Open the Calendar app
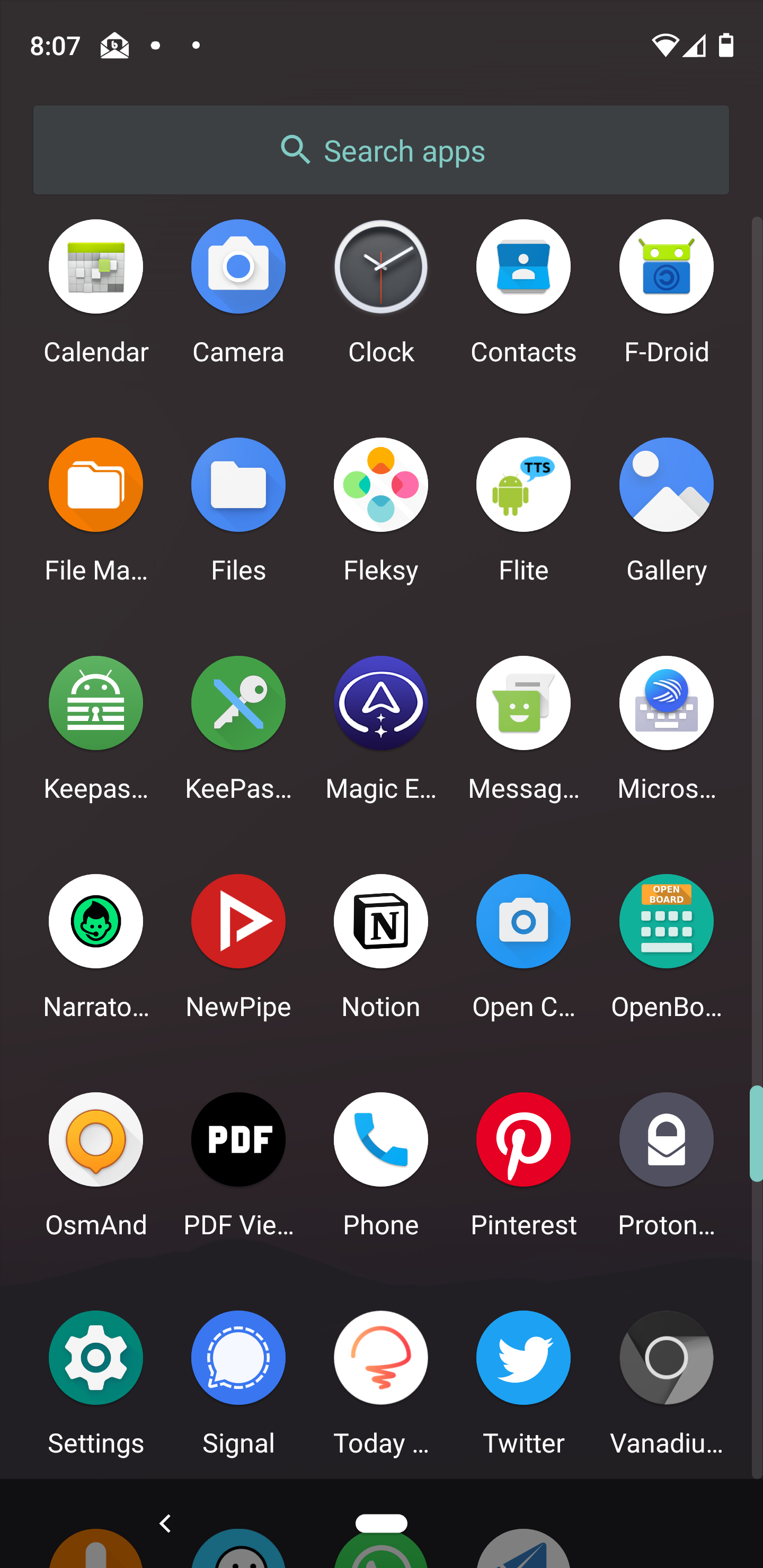763x1568 pixels. pyautogui.click(x=95, y=267)
